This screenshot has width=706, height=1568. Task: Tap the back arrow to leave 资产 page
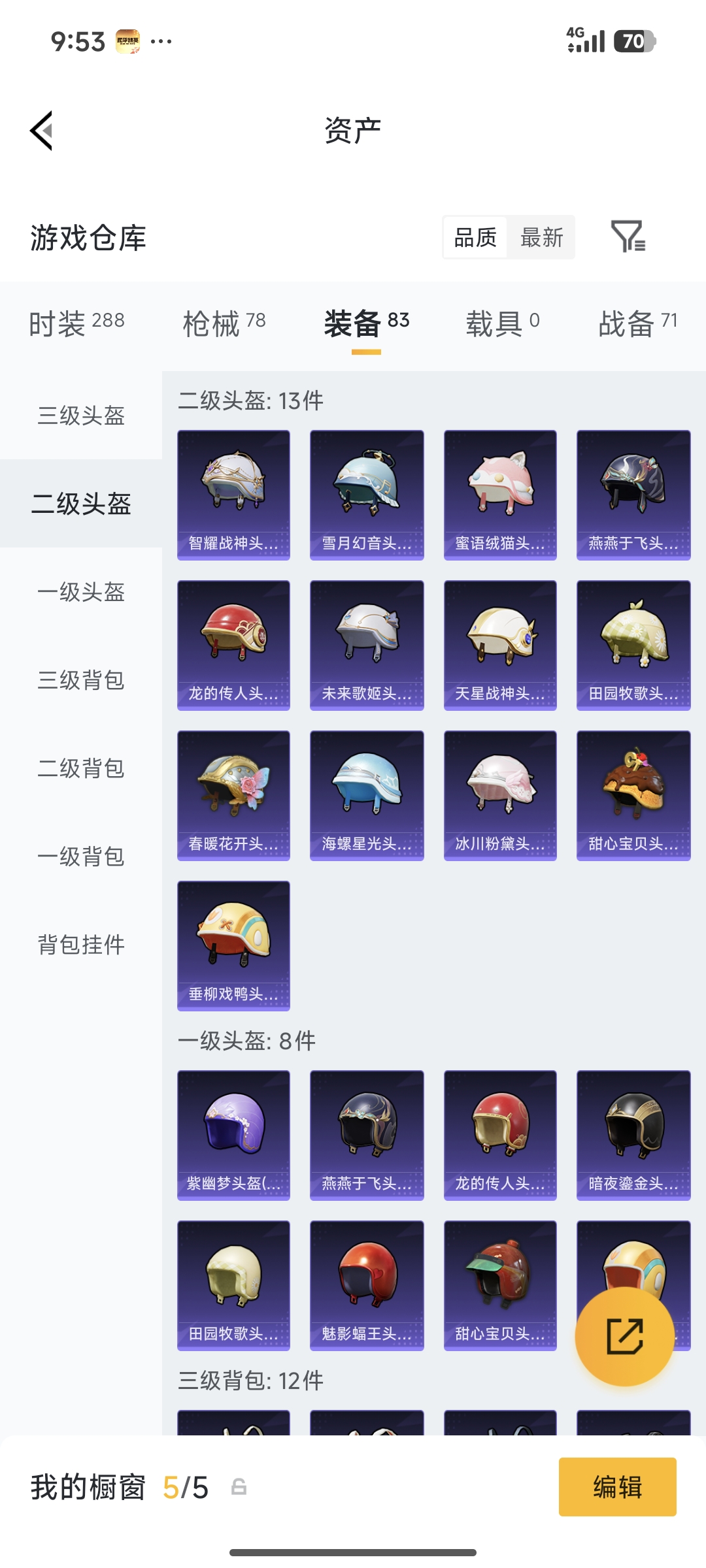(x=41, y=129)
